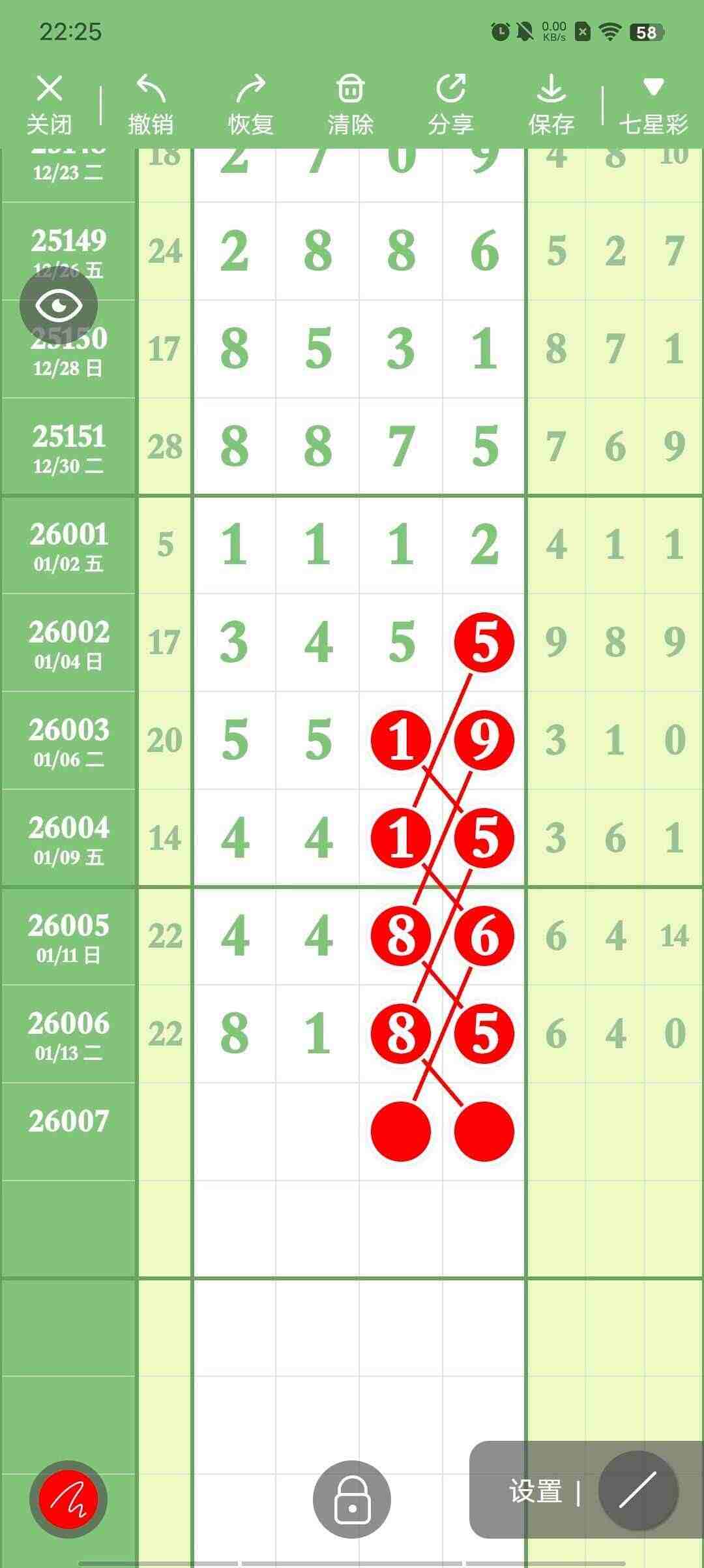Close the chart drawing screen
Image resolution: width=704 pixels, height=1568 pixels.
(50, 104)
